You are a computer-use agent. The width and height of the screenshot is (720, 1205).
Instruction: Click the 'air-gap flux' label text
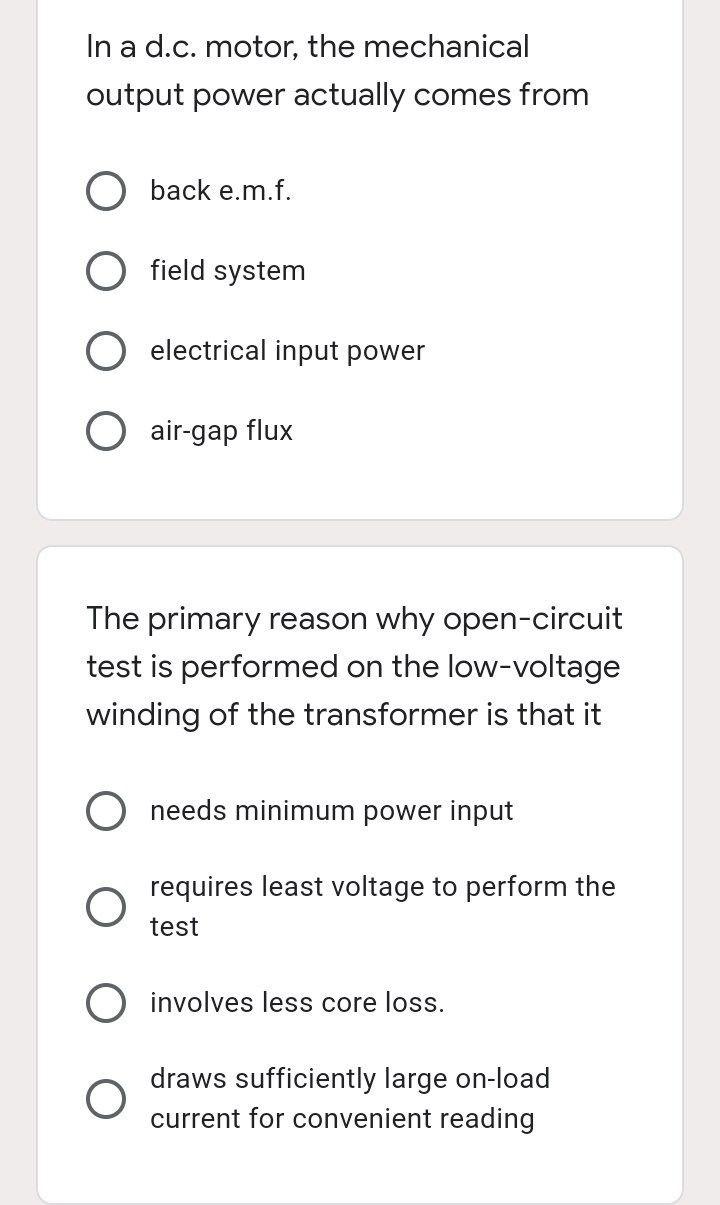click(221, 431)
